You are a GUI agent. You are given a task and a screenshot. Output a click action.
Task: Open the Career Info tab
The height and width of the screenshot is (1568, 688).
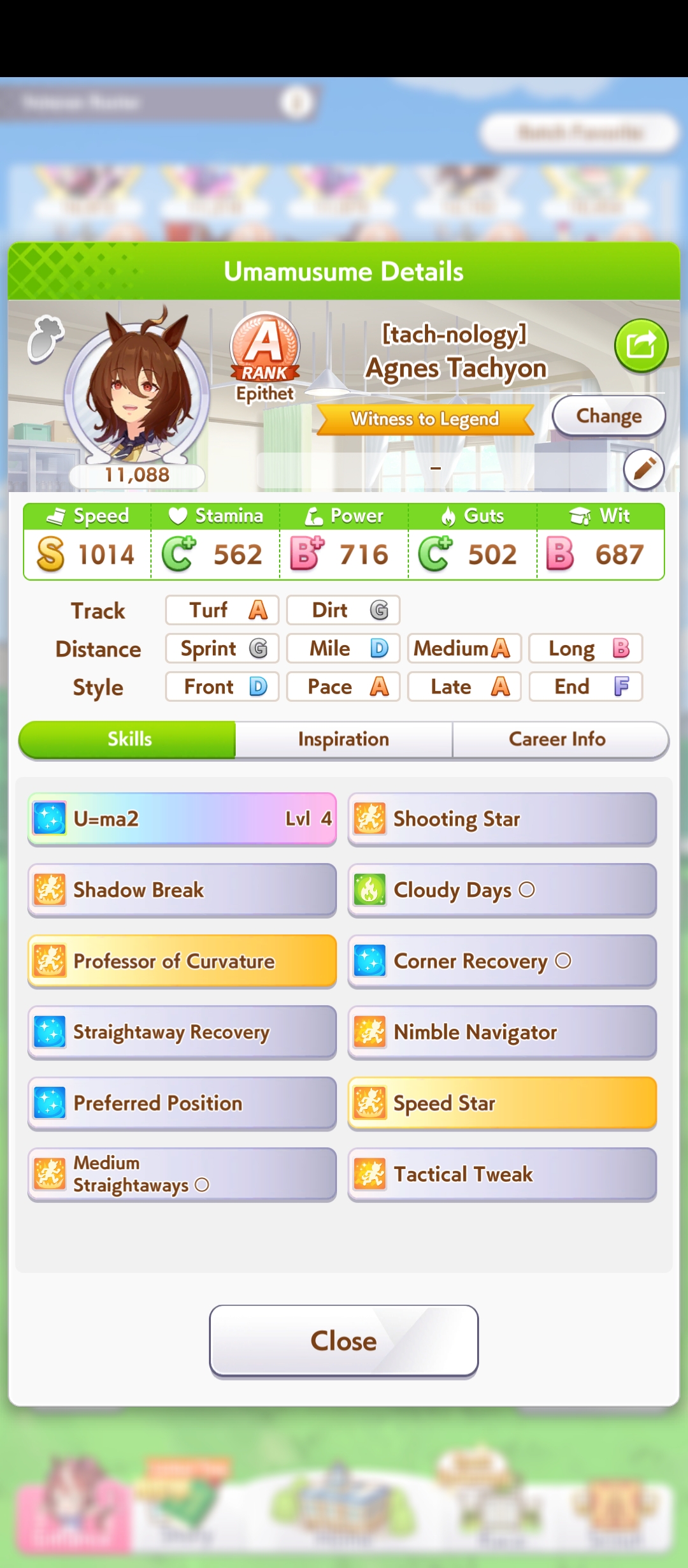(x=557, y=739)
